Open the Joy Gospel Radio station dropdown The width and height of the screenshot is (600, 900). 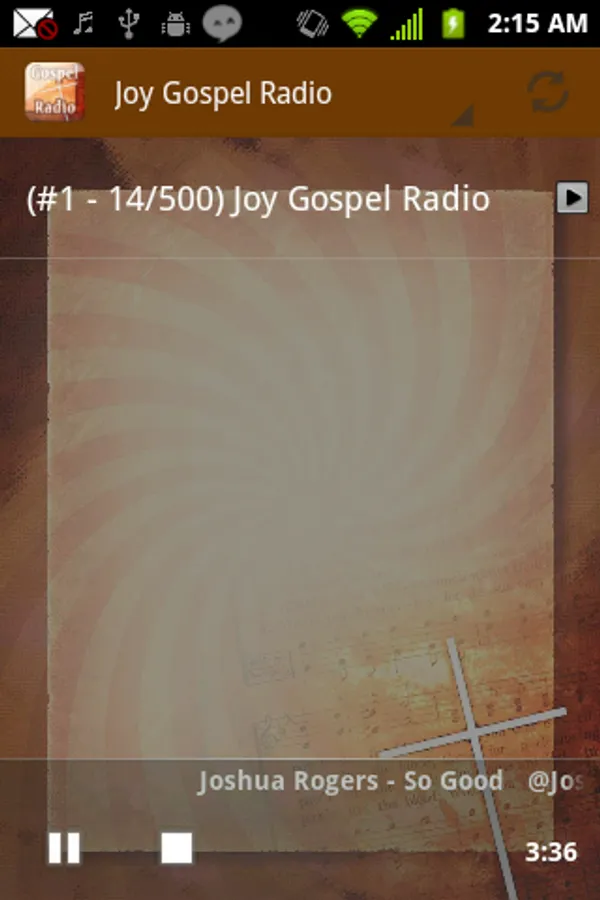290,95
